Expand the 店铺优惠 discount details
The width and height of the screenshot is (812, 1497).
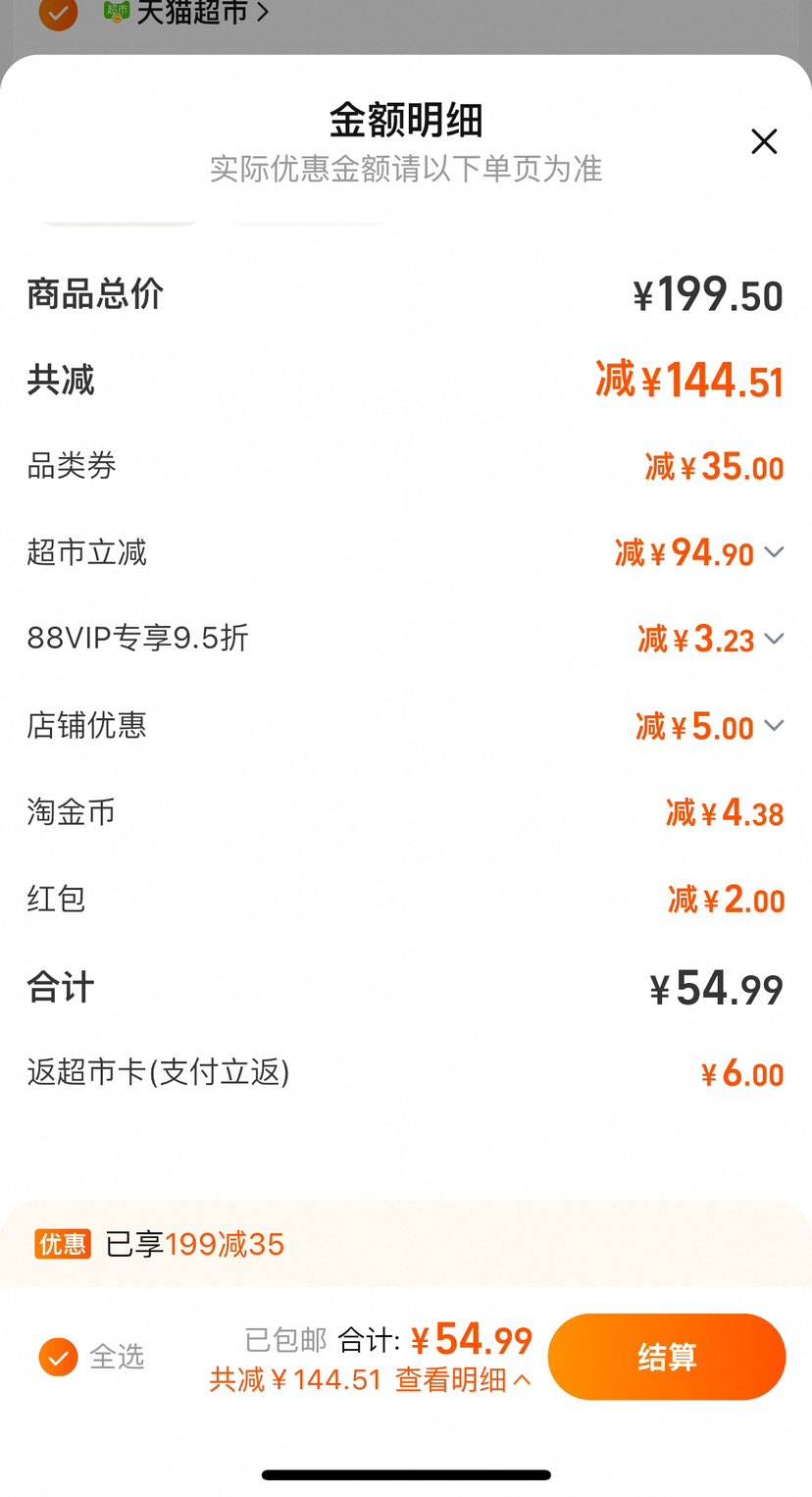tap(775, 726)
